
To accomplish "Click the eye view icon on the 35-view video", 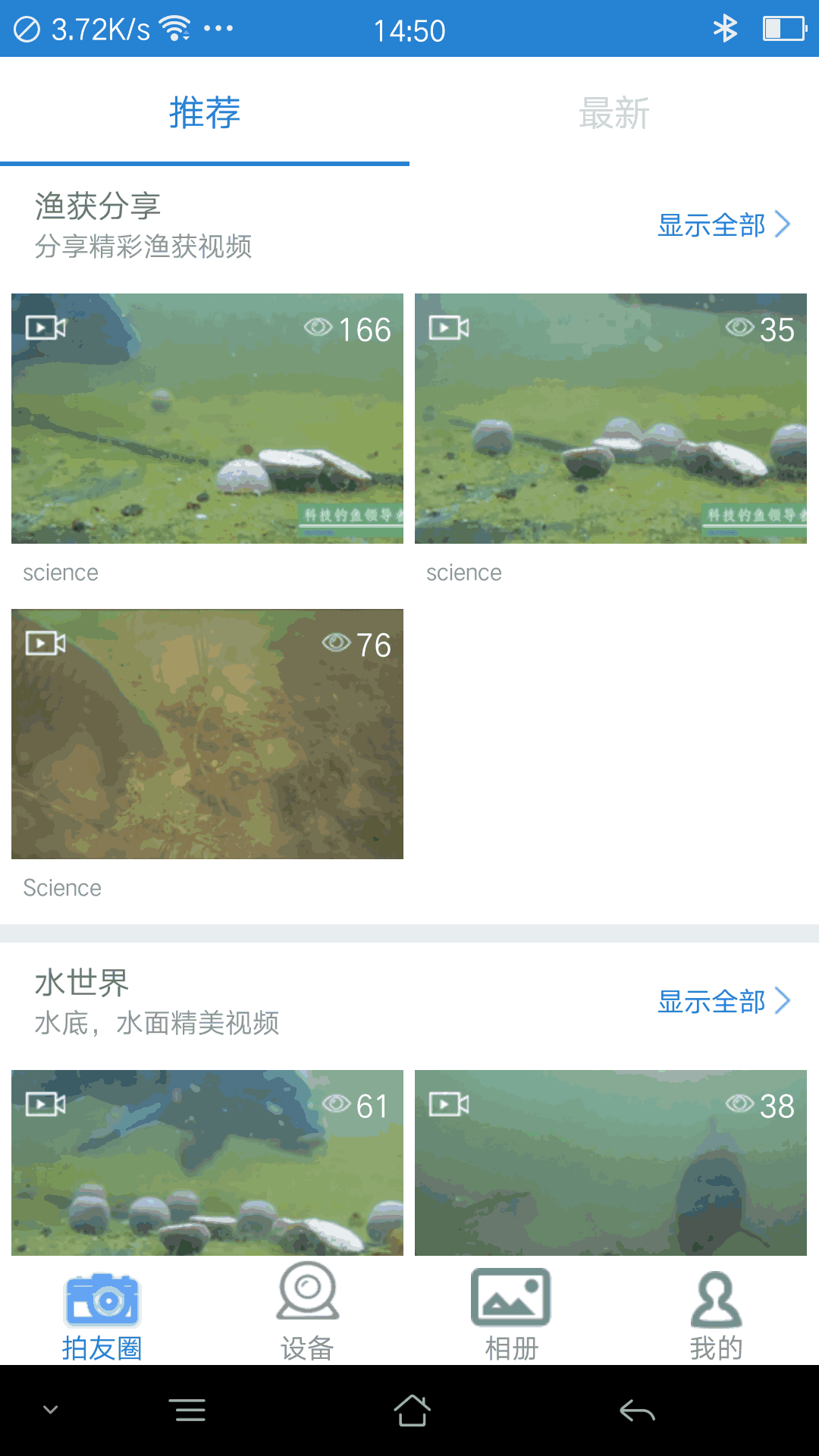I will click(739, 328).
